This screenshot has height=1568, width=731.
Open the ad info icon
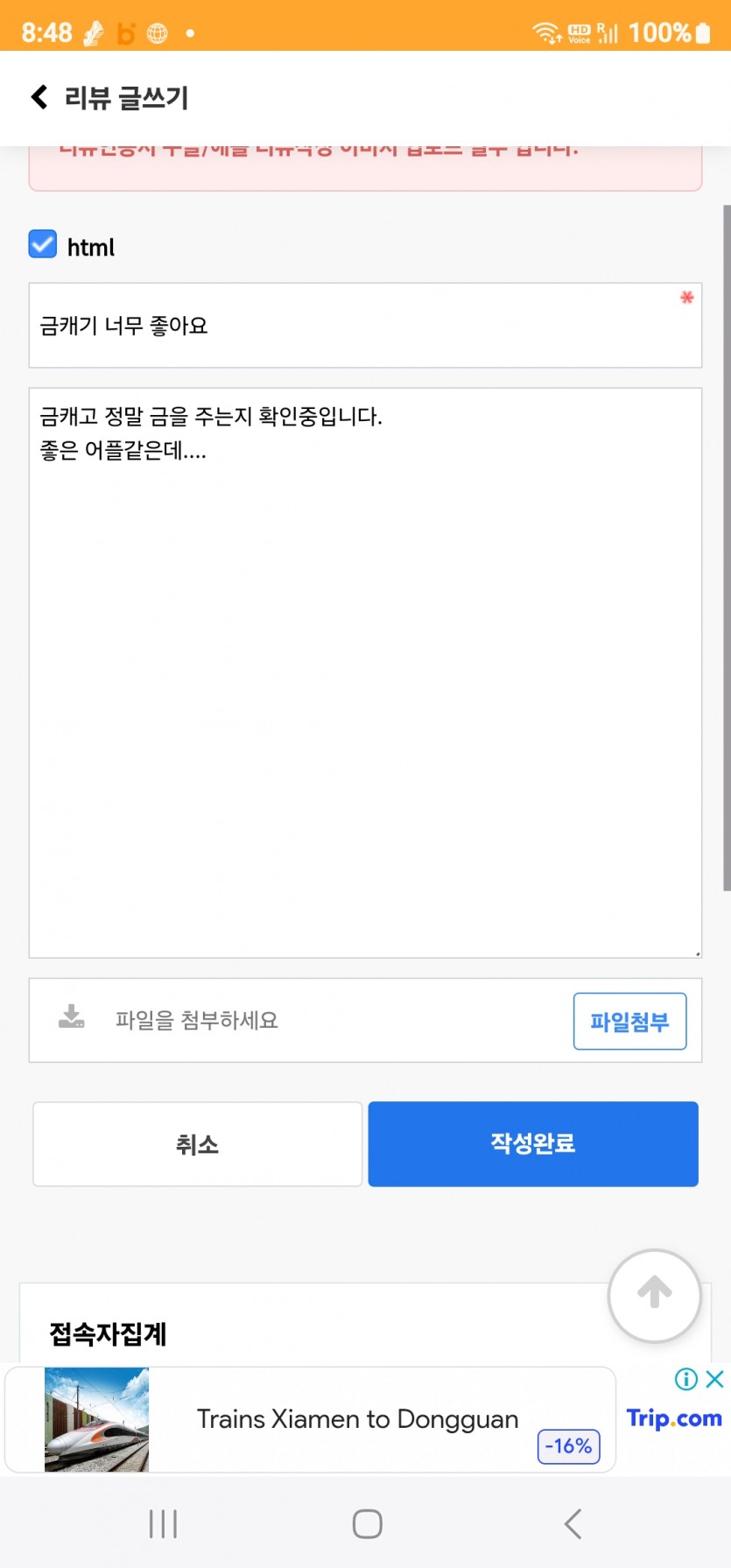pos(686,1379)
